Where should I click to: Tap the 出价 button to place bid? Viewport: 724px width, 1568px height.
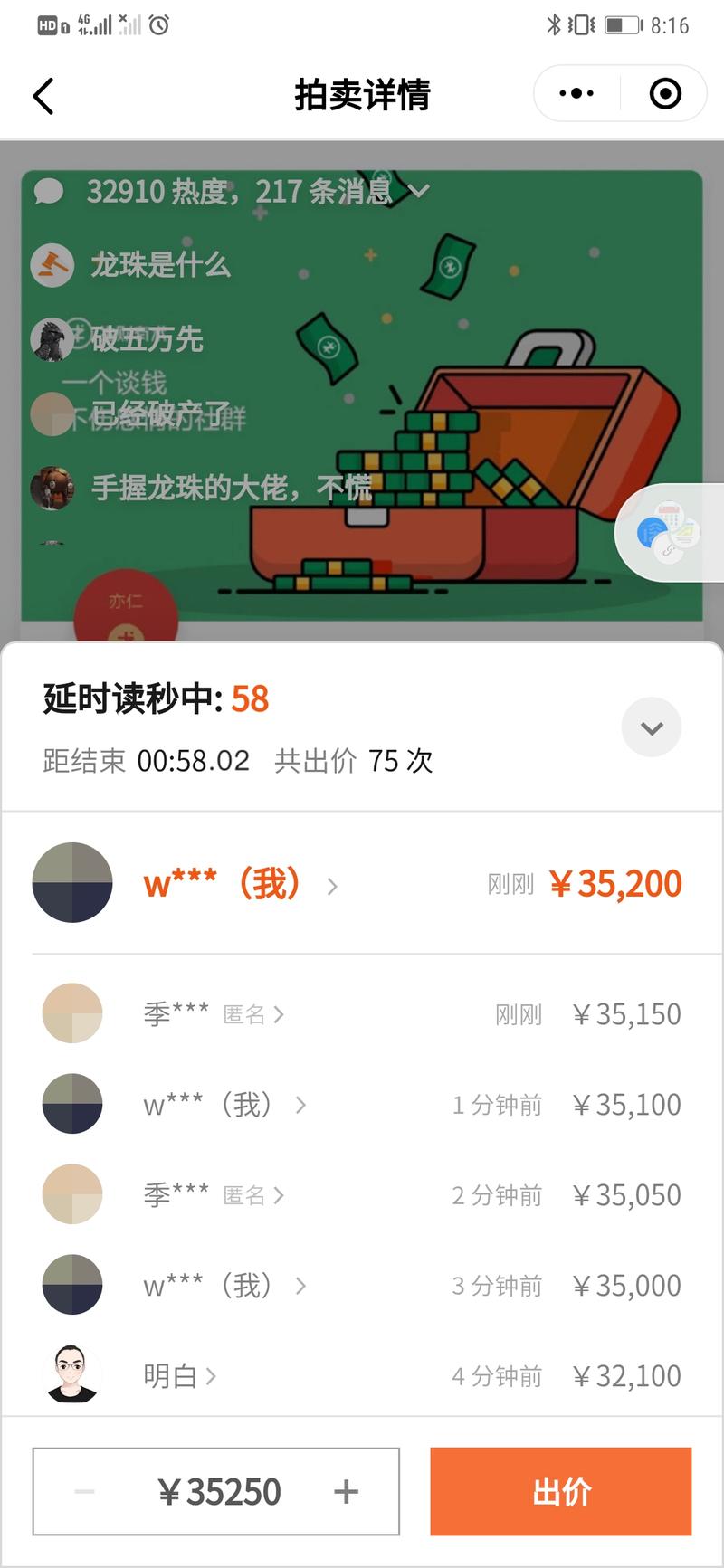(x=559, y=1491)
